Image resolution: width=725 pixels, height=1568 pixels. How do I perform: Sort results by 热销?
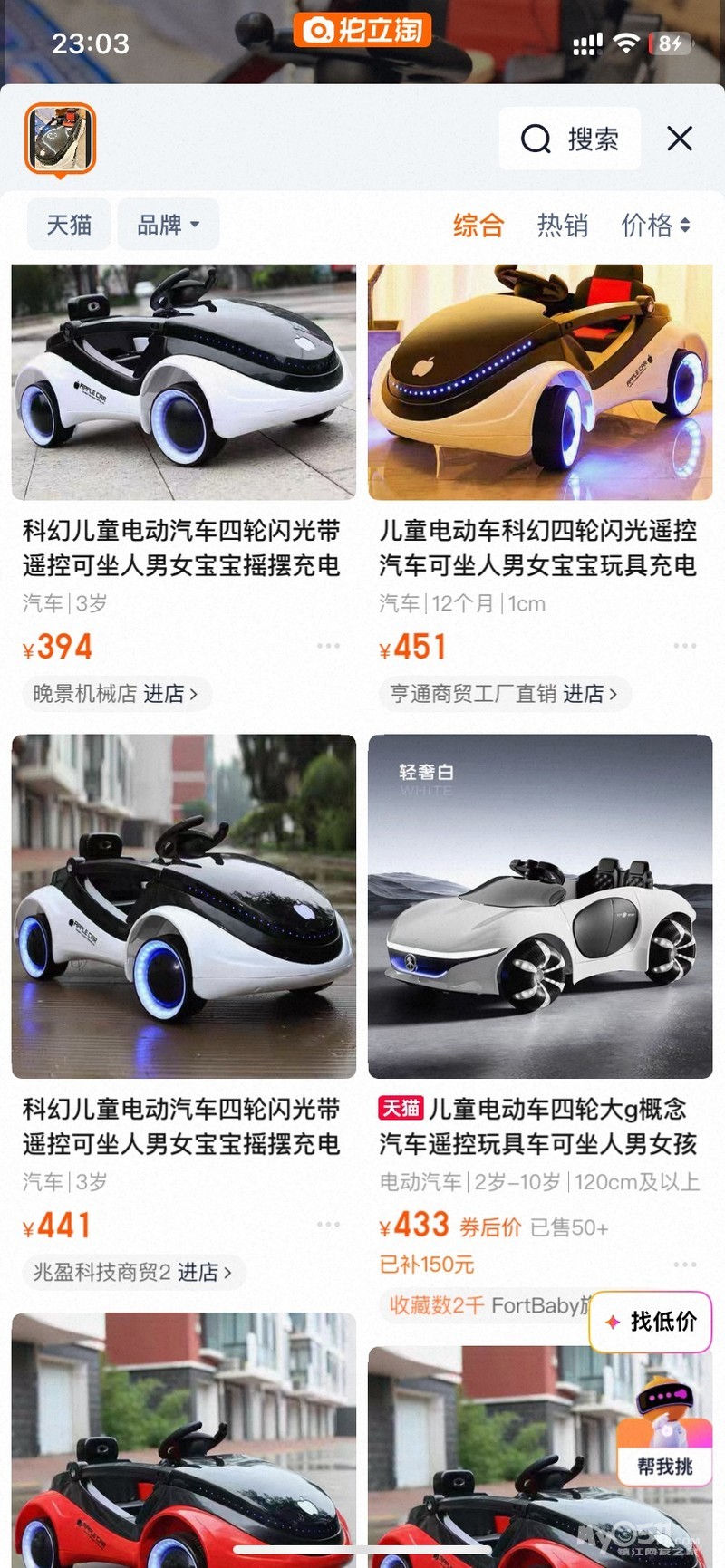coord(562,225)
